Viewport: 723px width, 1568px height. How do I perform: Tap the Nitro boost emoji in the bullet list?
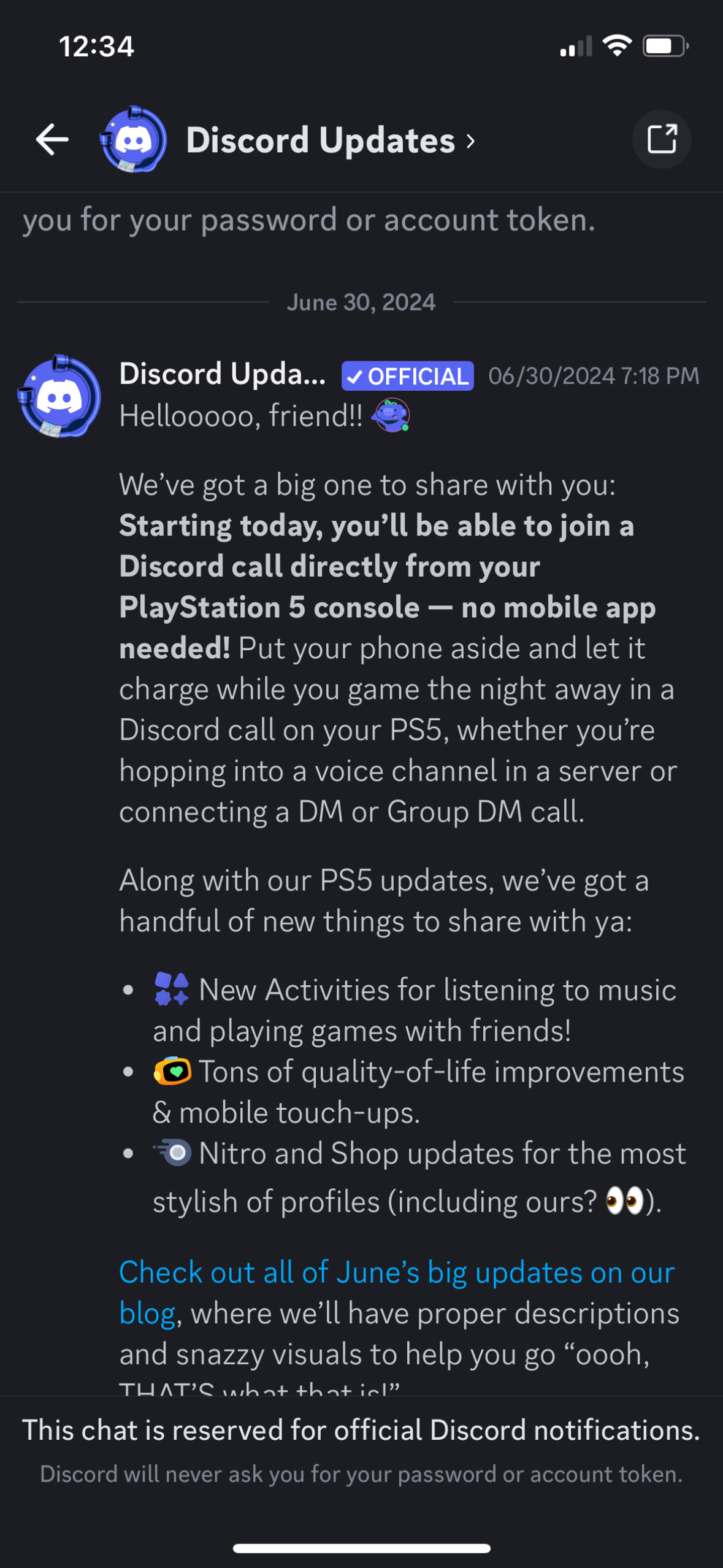pyautogui.click(x=174, y=1153)
